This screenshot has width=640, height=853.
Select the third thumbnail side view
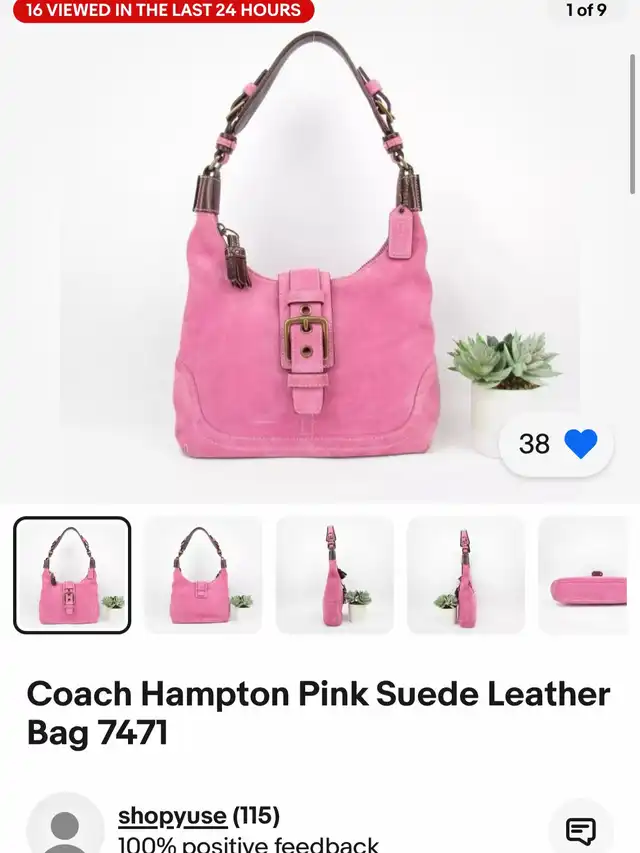(x=335, y=575)
